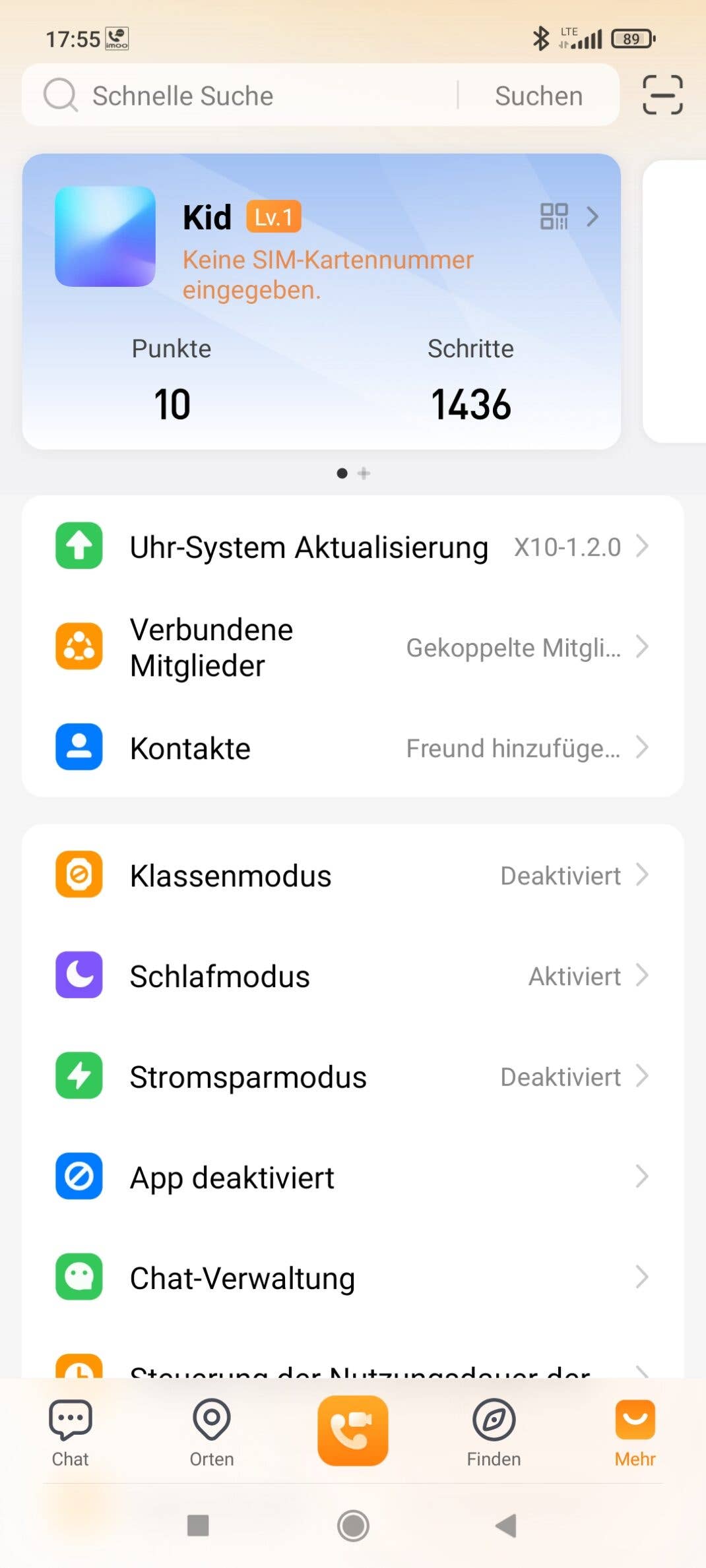Open Stromsparmodus settings
Viewport: 706px width, 1568px height.
tap(353, 1077)
